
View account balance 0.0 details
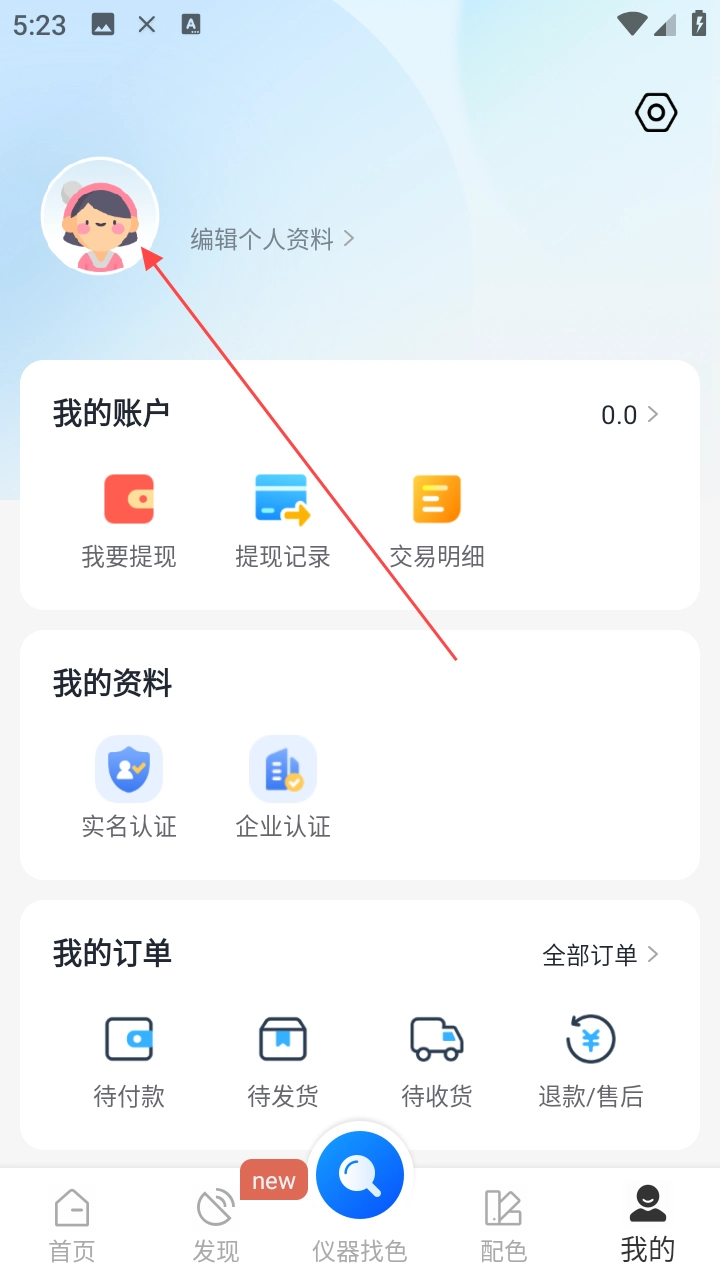tap(629, 415)
